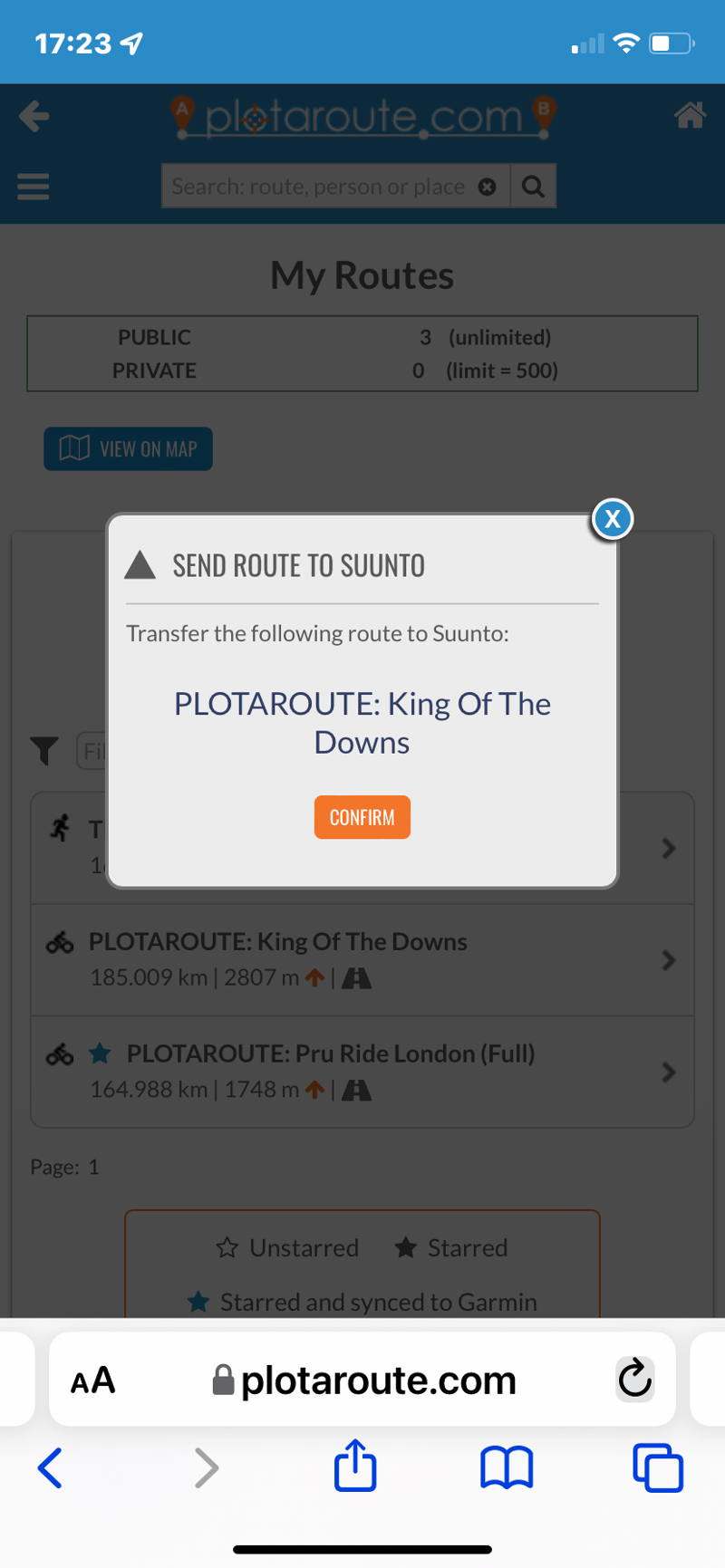The height and width of the screenshot is (1568, 725).
Task: Show all open Safari tabs
Action: tap(658, 1467)
